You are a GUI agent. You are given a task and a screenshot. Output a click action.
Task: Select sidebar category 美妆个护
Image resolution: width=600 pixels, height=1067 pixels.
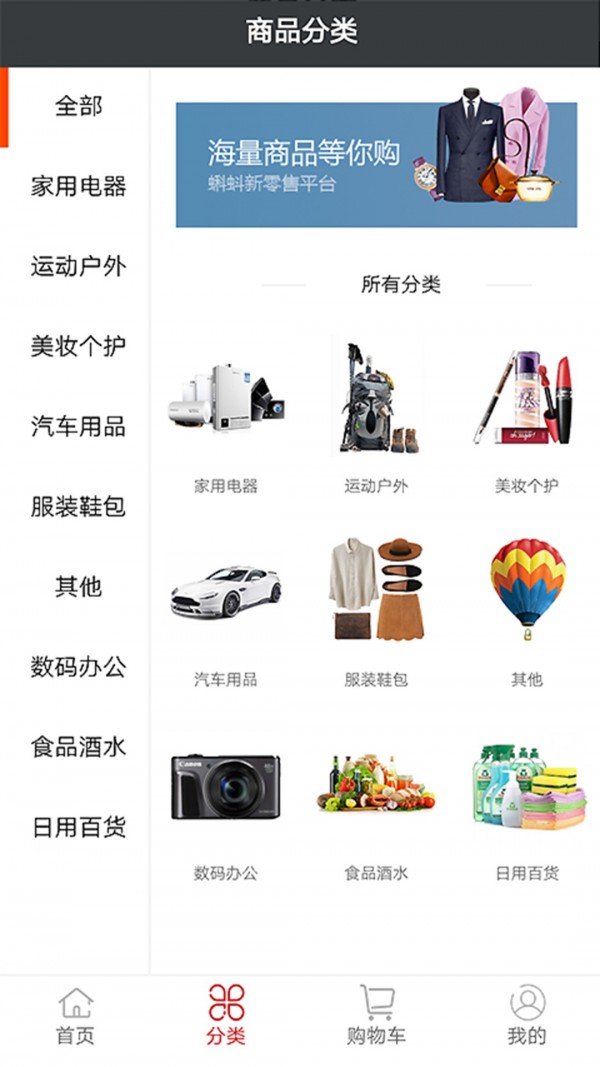78,346
